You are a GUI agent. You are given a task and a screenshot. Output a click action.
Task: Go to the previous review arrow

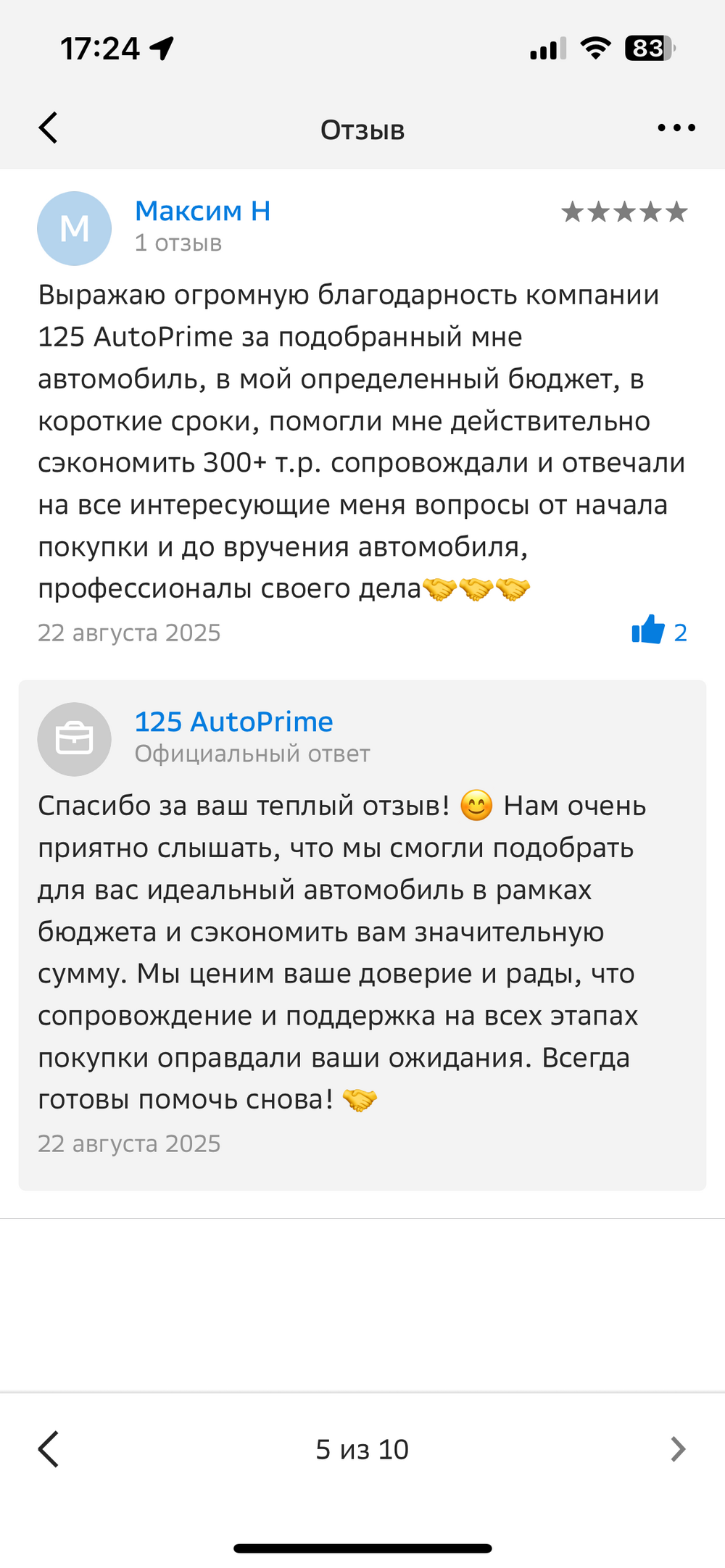pyautogui.click(x=49, y=1449)
